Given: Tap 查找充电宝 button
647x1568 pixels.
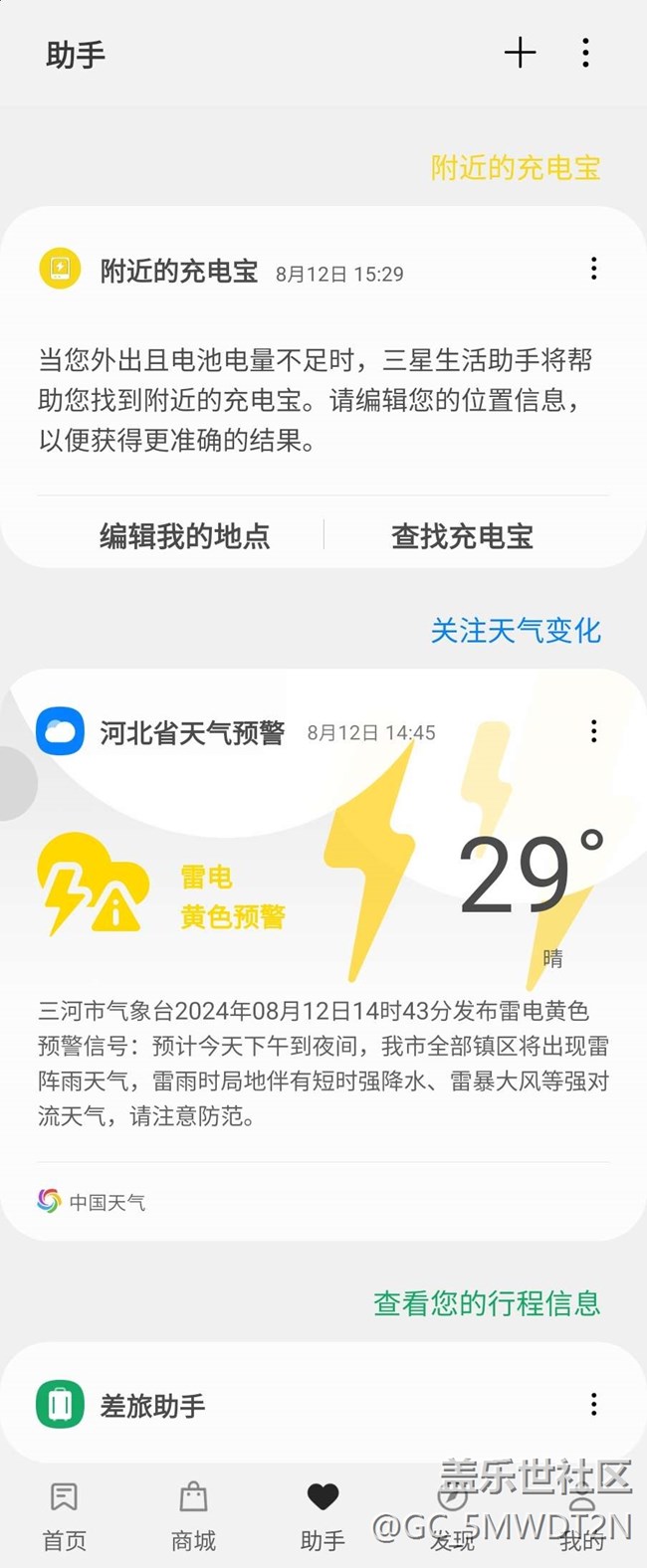Looking at the screenshot, I should click(462, 536).
